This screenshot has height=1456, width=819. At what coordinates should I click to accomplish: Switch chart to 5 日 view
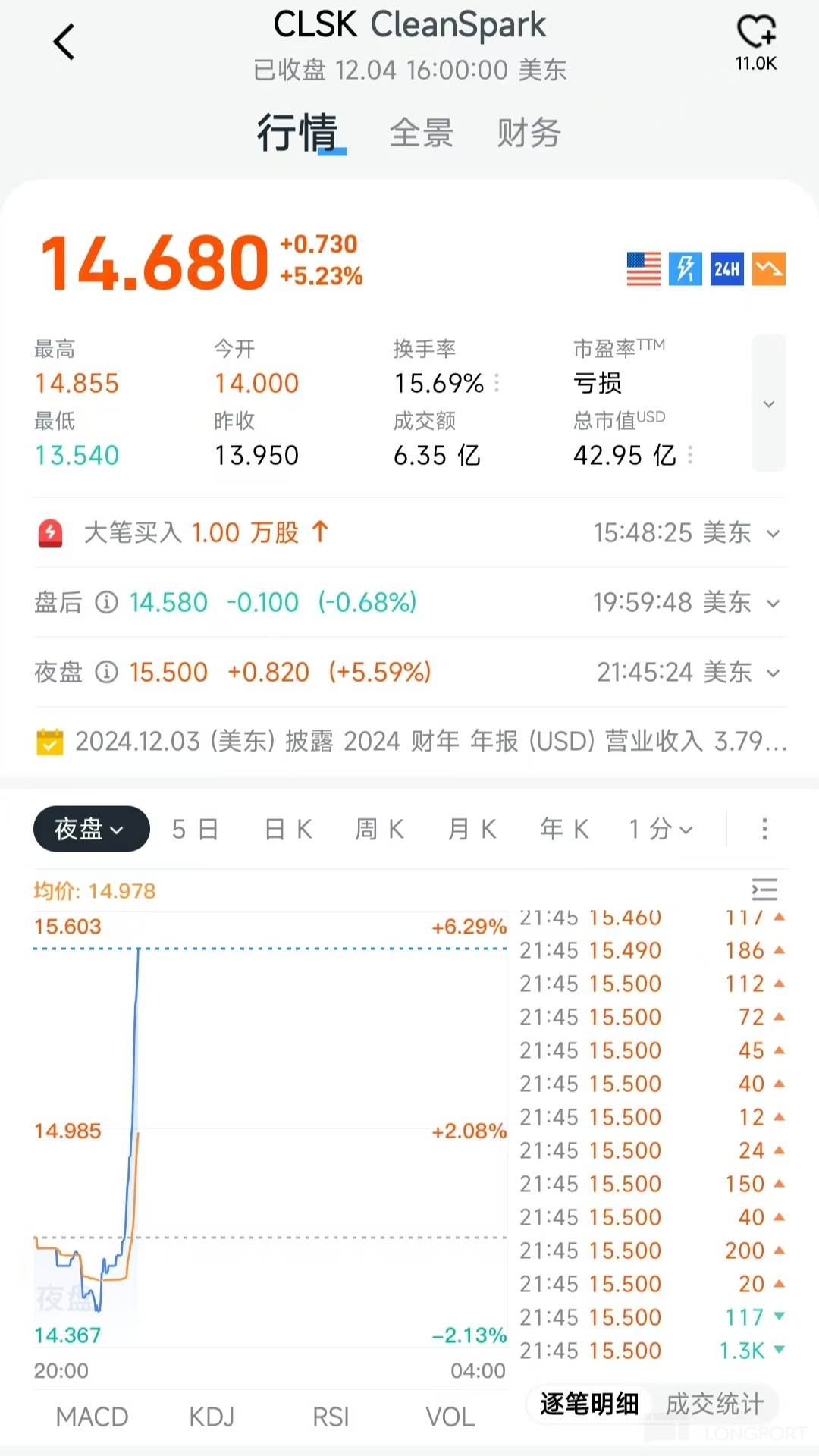(195, 829)
